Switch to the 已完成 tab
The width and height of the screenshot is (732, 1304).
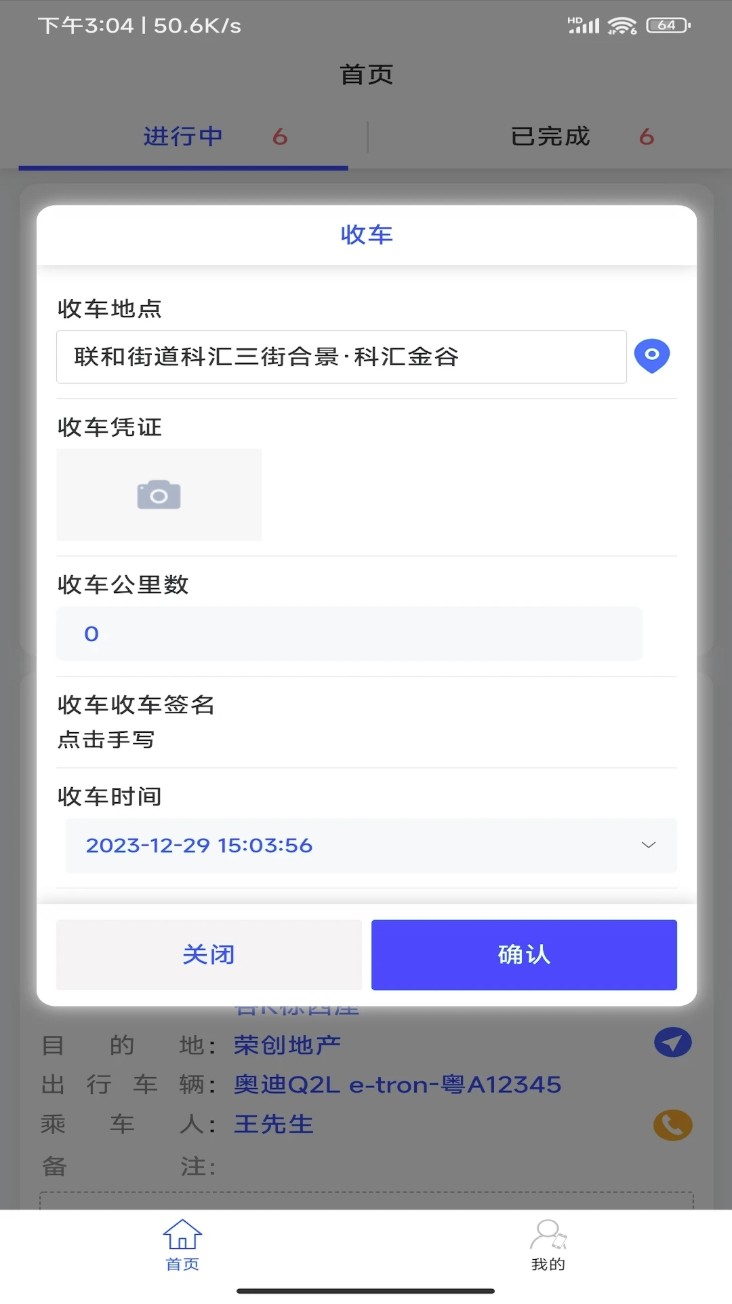coord(548,136)
